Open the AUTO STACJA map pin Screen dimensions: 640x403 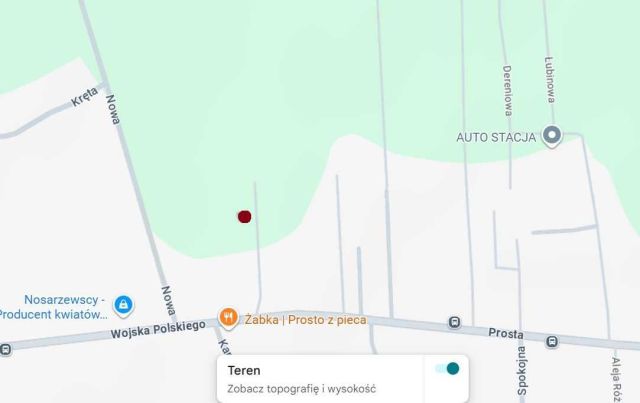[551, 137]
